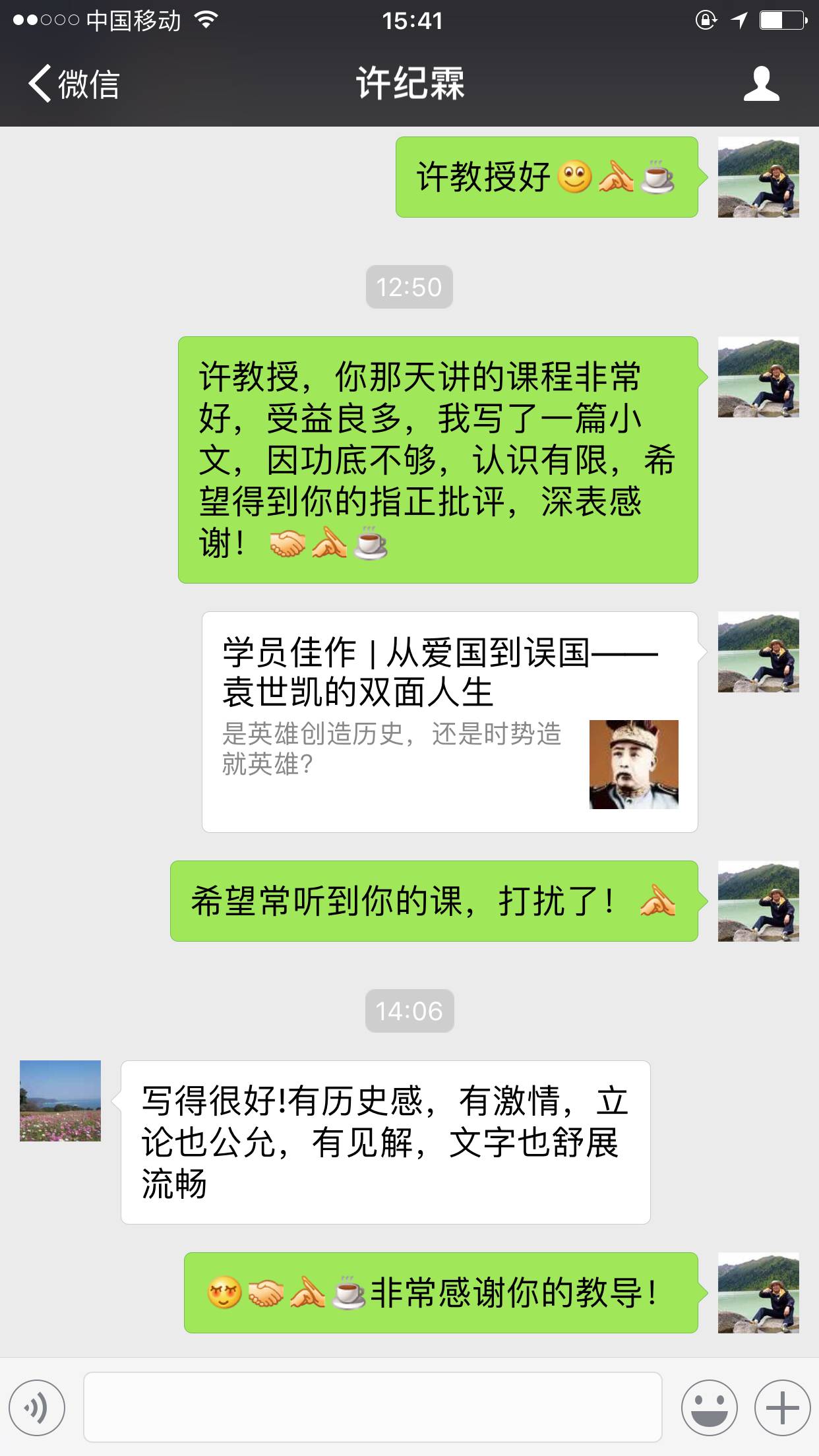The image size is (819, 1456).
Task: Open the plus attachments menu
Action: [782, 1407]
